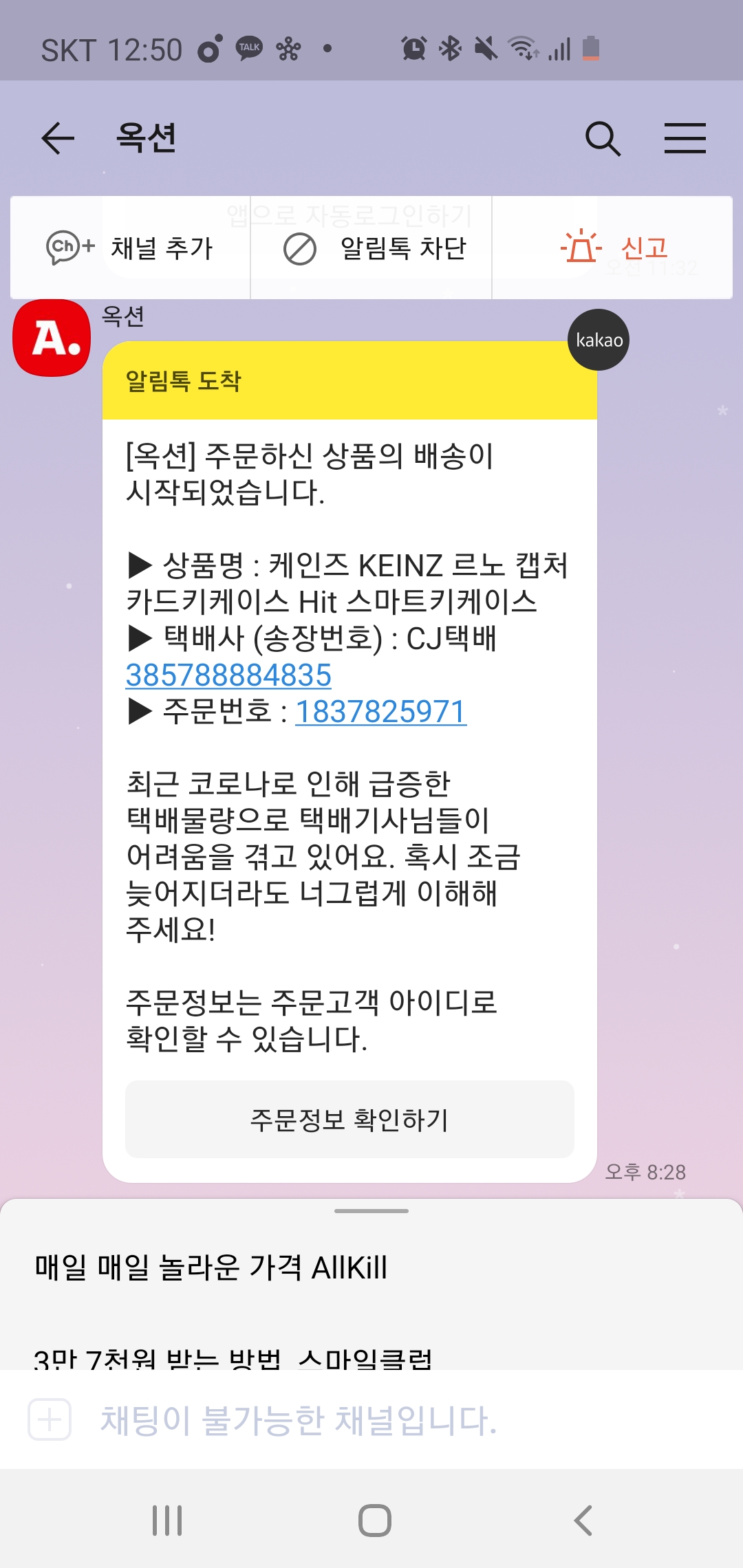Tap the plus attach icon
Viewport: 743px width, 1568px height.
tap(50, 1419)
